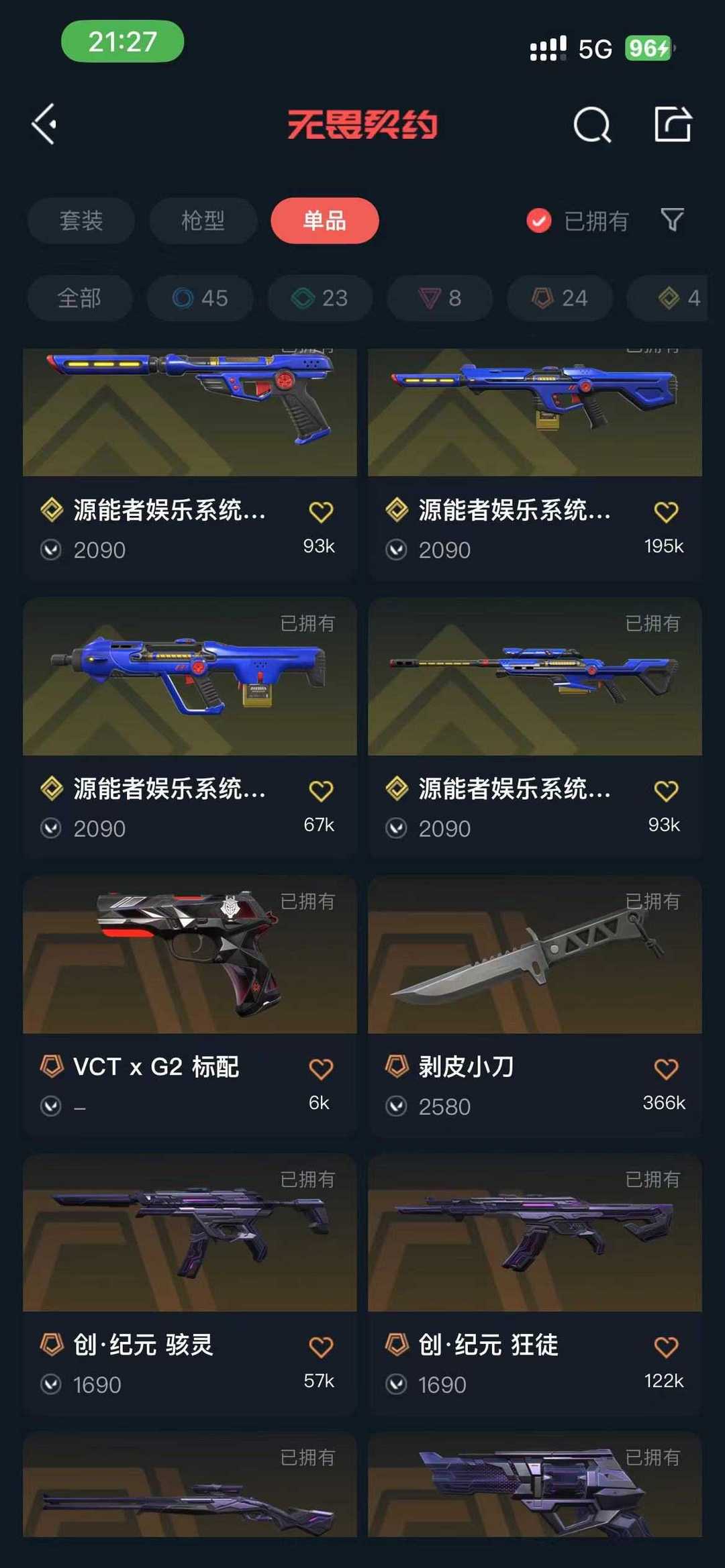This screenshot has width=725, height=1568.
Task: Open search with the magnifier icon
Action: [x=592, y=125]
